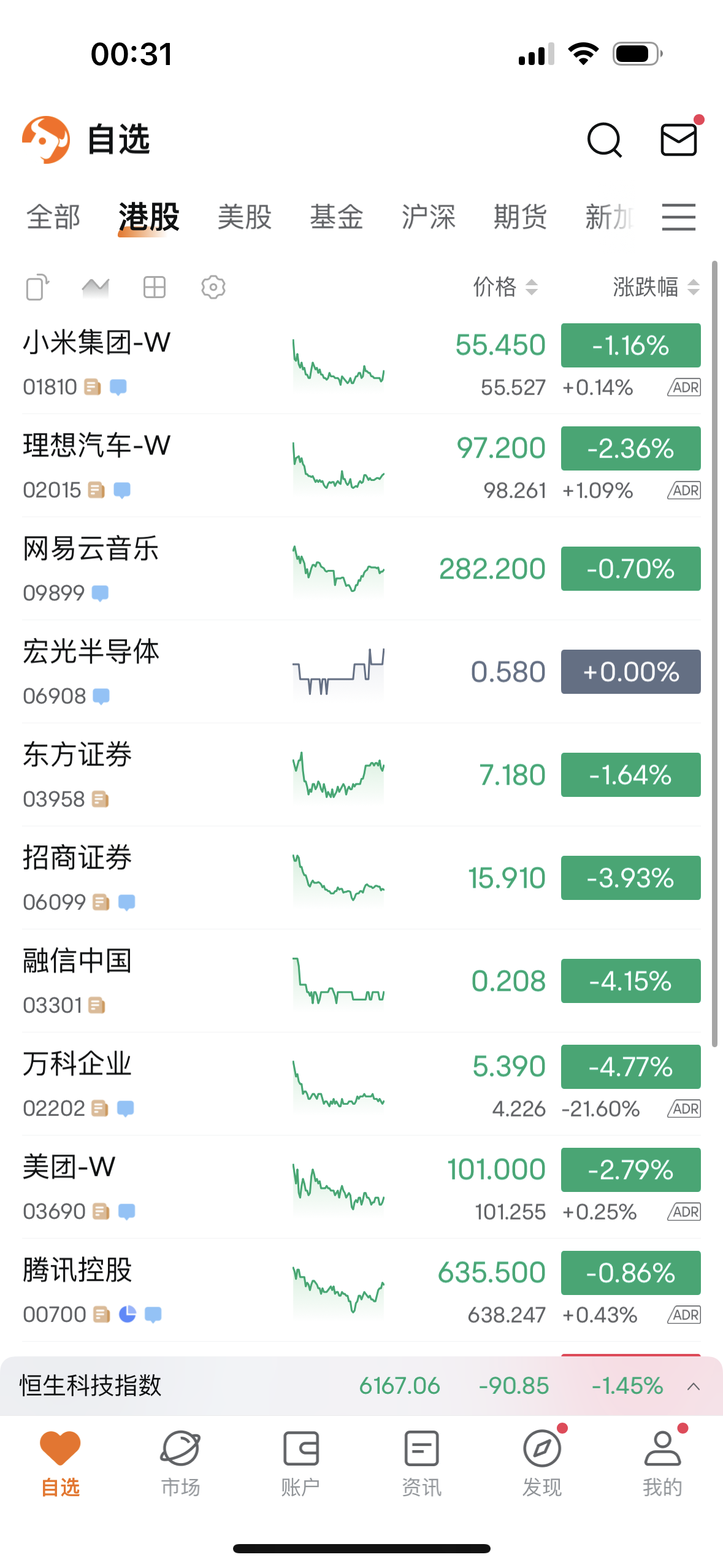The height and width of the screenshot is (1568, 723).
Task: Switch to the 美股 tab
Action: coord(244,217)
